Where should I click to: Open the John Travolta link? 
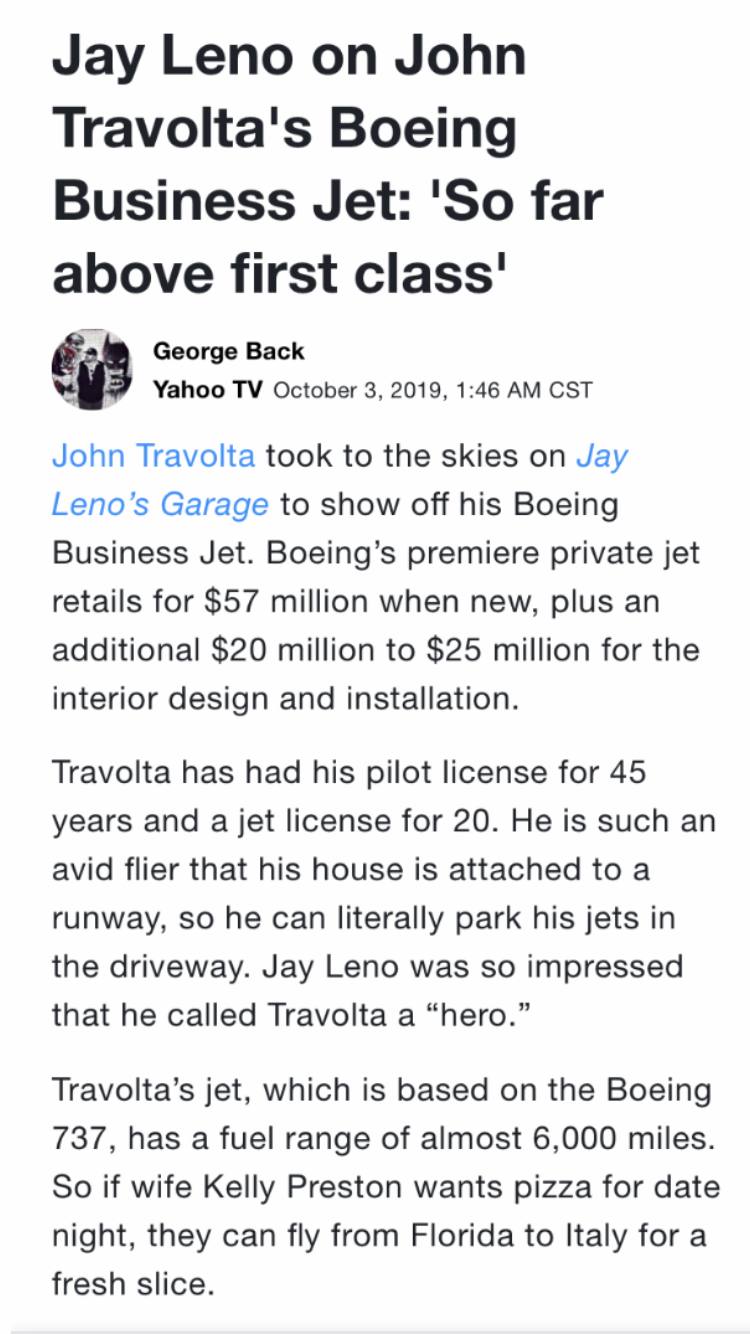pos(153,456)
